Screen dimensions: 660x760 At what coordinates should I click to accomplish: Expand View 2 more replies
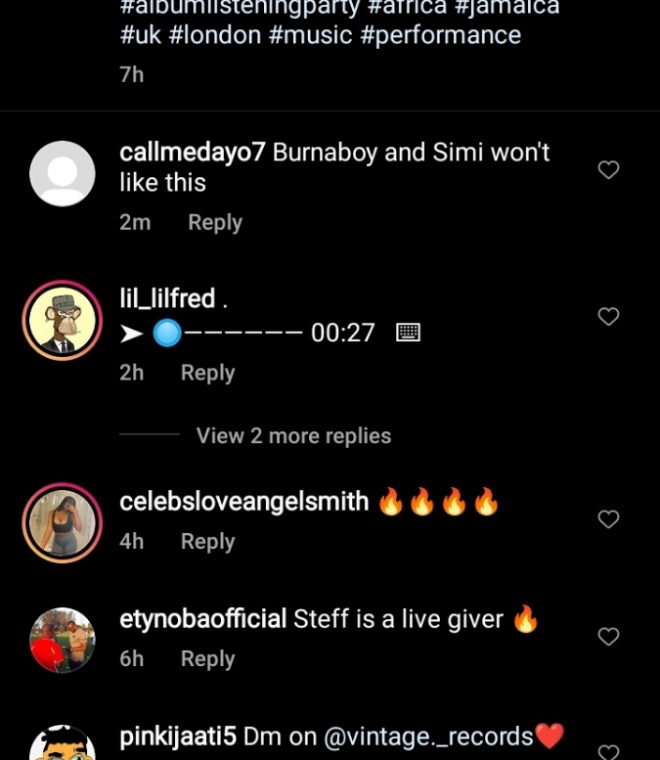(x=293, y=436)
